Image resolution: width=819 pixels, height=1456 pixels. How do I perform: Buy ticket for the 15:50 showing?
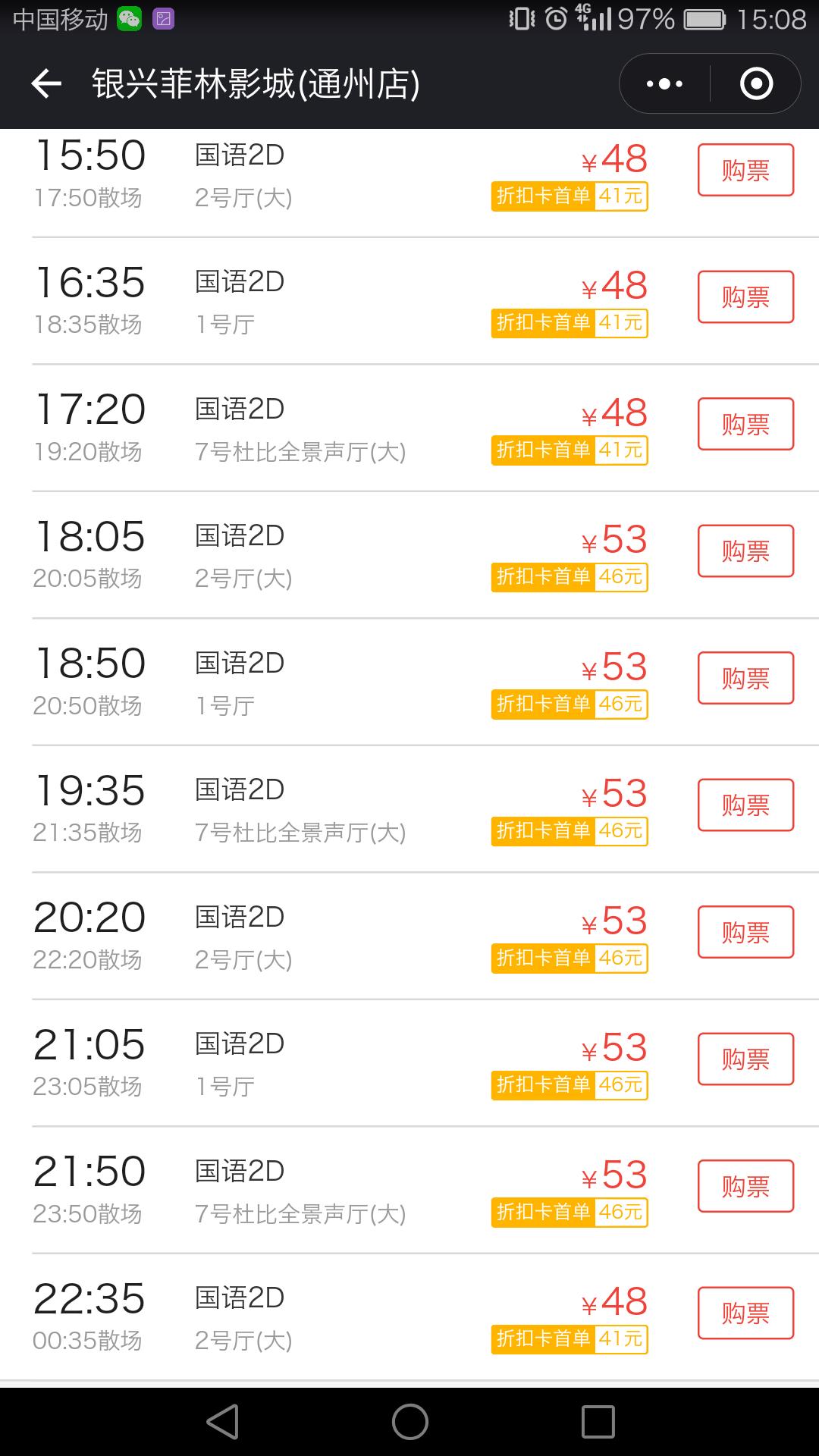745,170
